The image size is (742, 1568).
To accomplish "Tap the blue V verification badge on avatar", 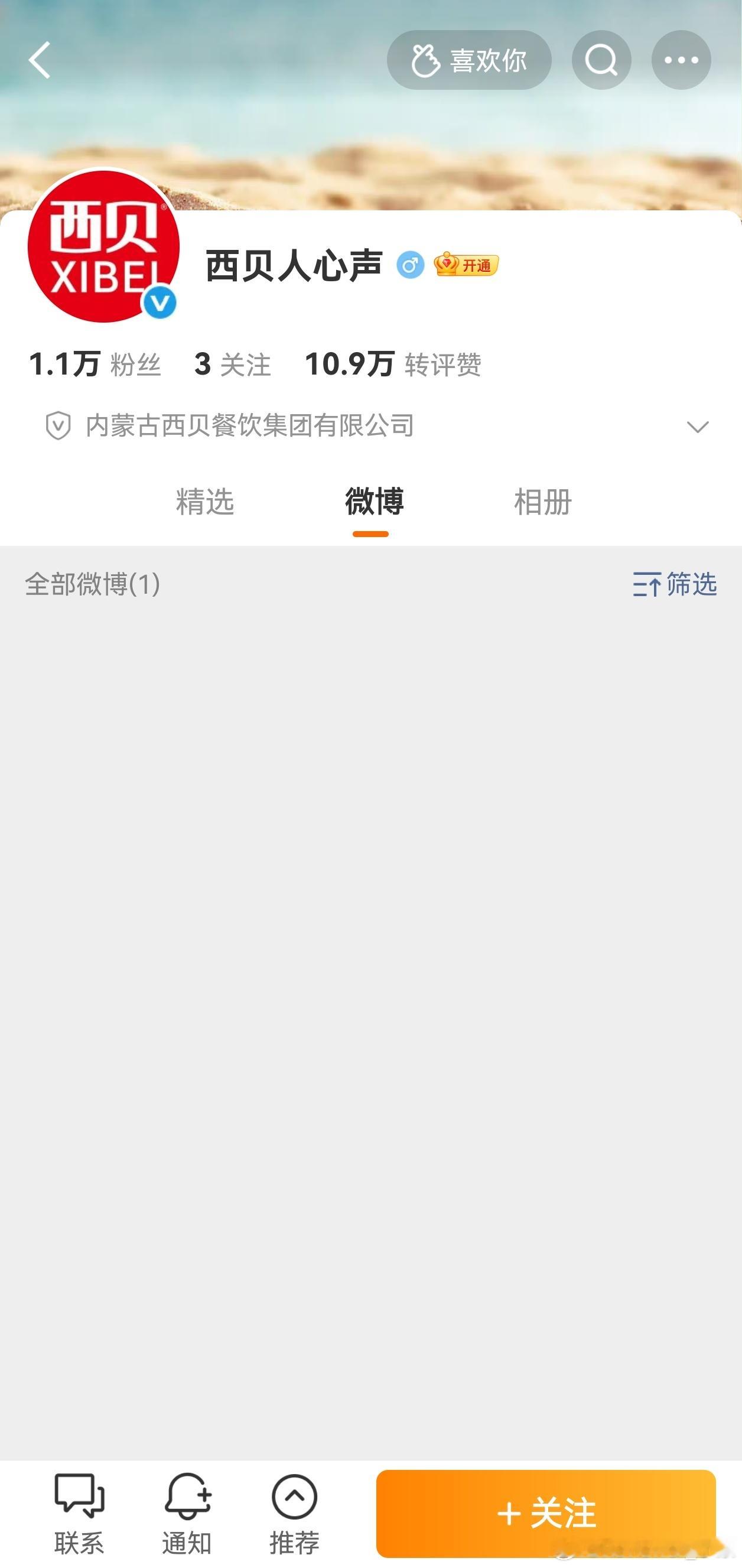I will 160,302.
